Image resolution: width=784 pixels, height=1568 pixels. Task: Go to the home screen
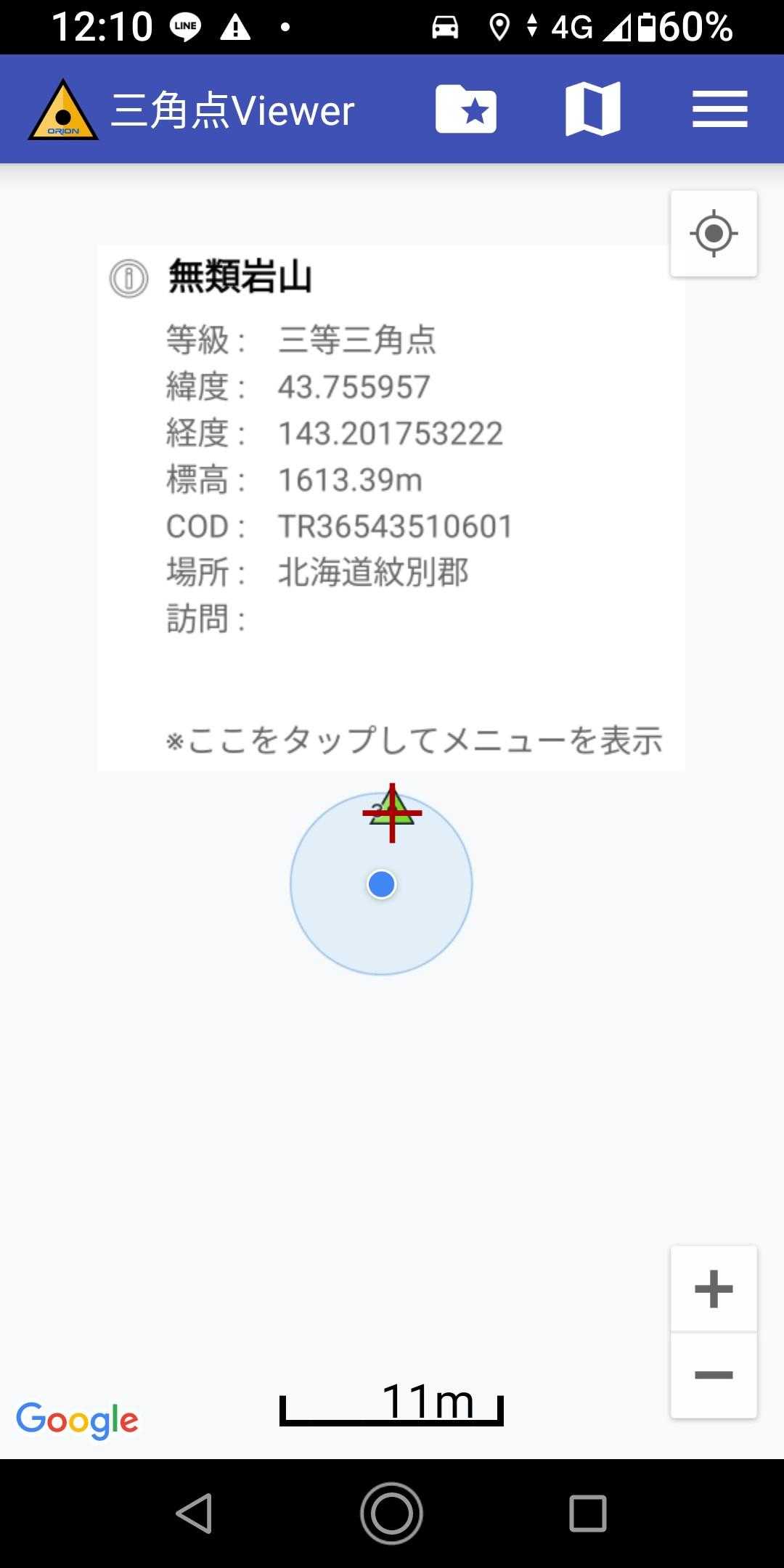pyautogui.click(x=392, y=1514)
